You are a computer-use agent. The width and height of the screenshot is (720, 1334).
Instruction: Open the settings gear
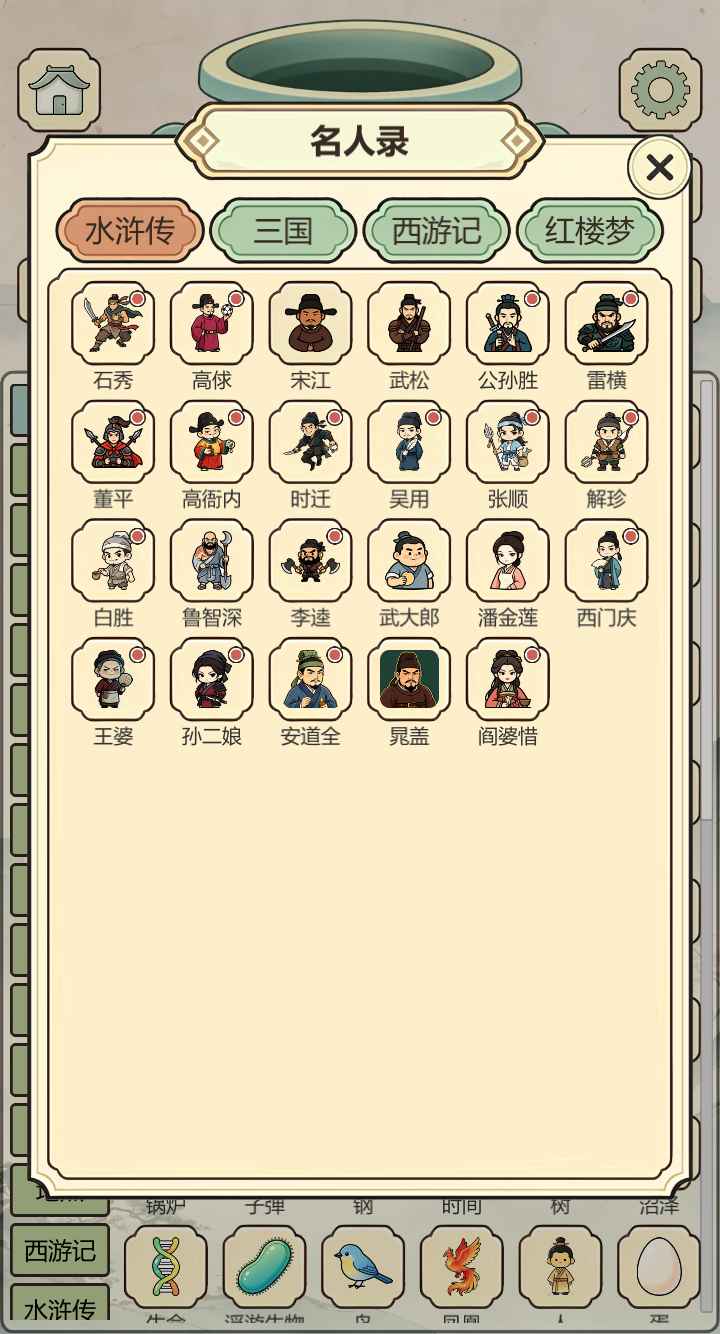pyautogui.click(x=660, y=90)
